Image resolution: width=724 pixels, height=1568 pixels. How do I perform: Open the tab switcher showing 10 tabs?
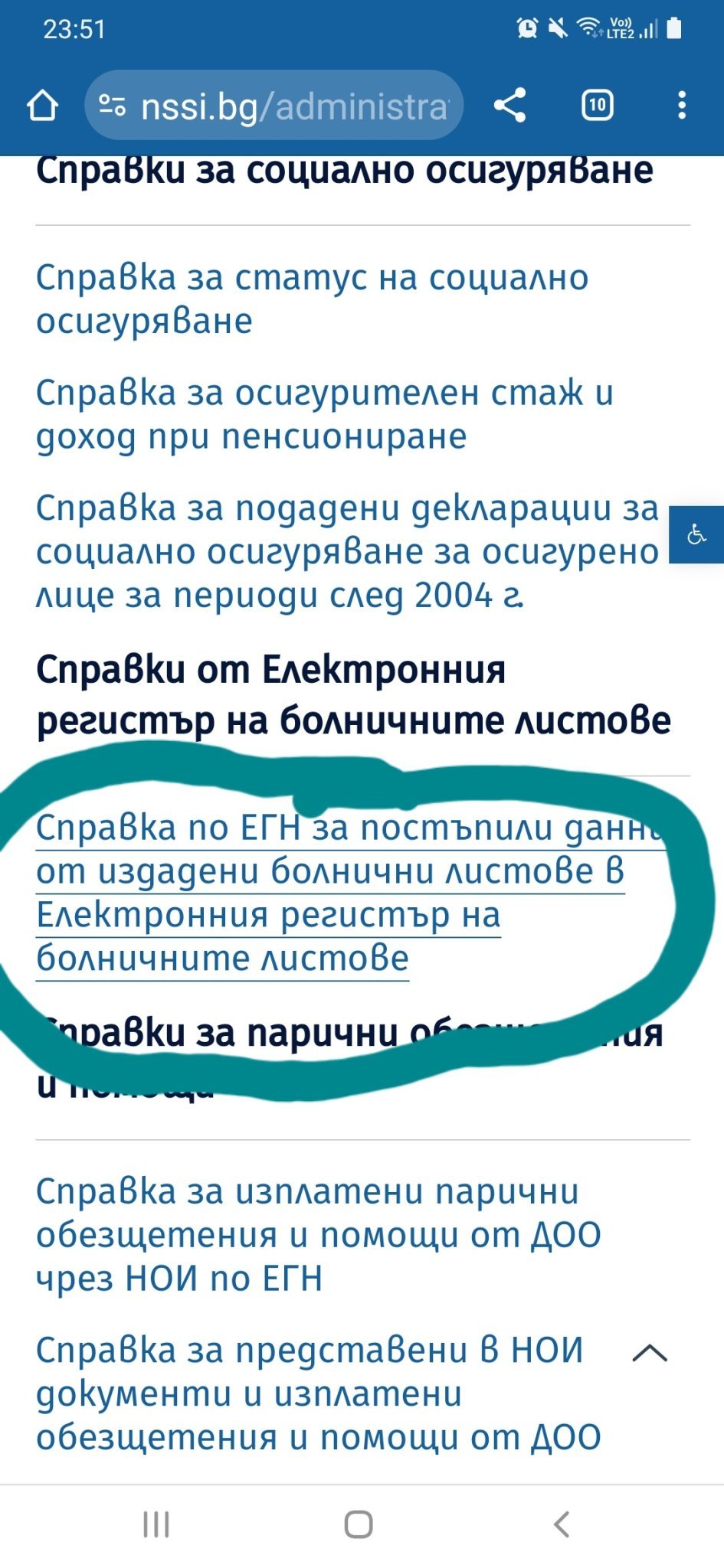point(598,106)
